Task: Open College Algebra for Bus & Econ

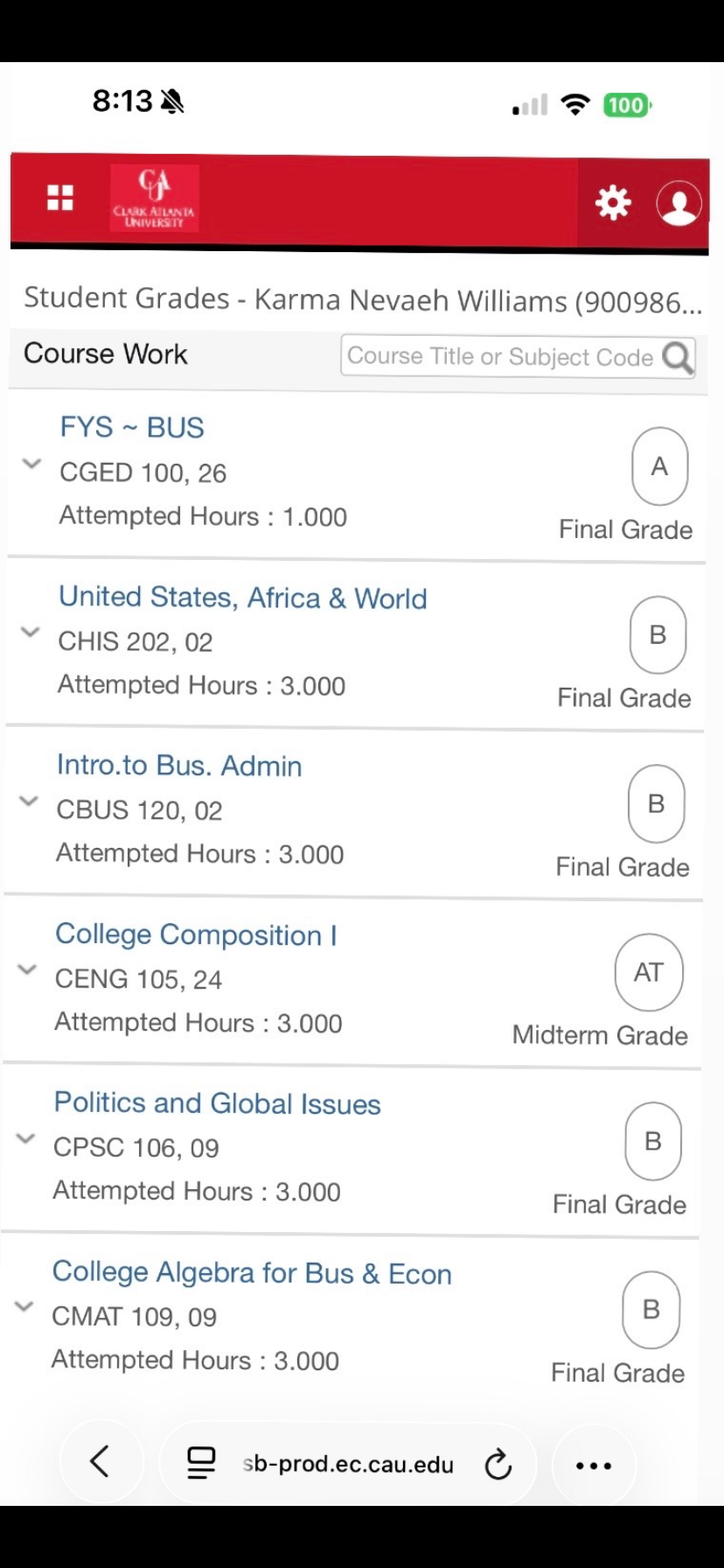Action: (x=252, y=1273)
